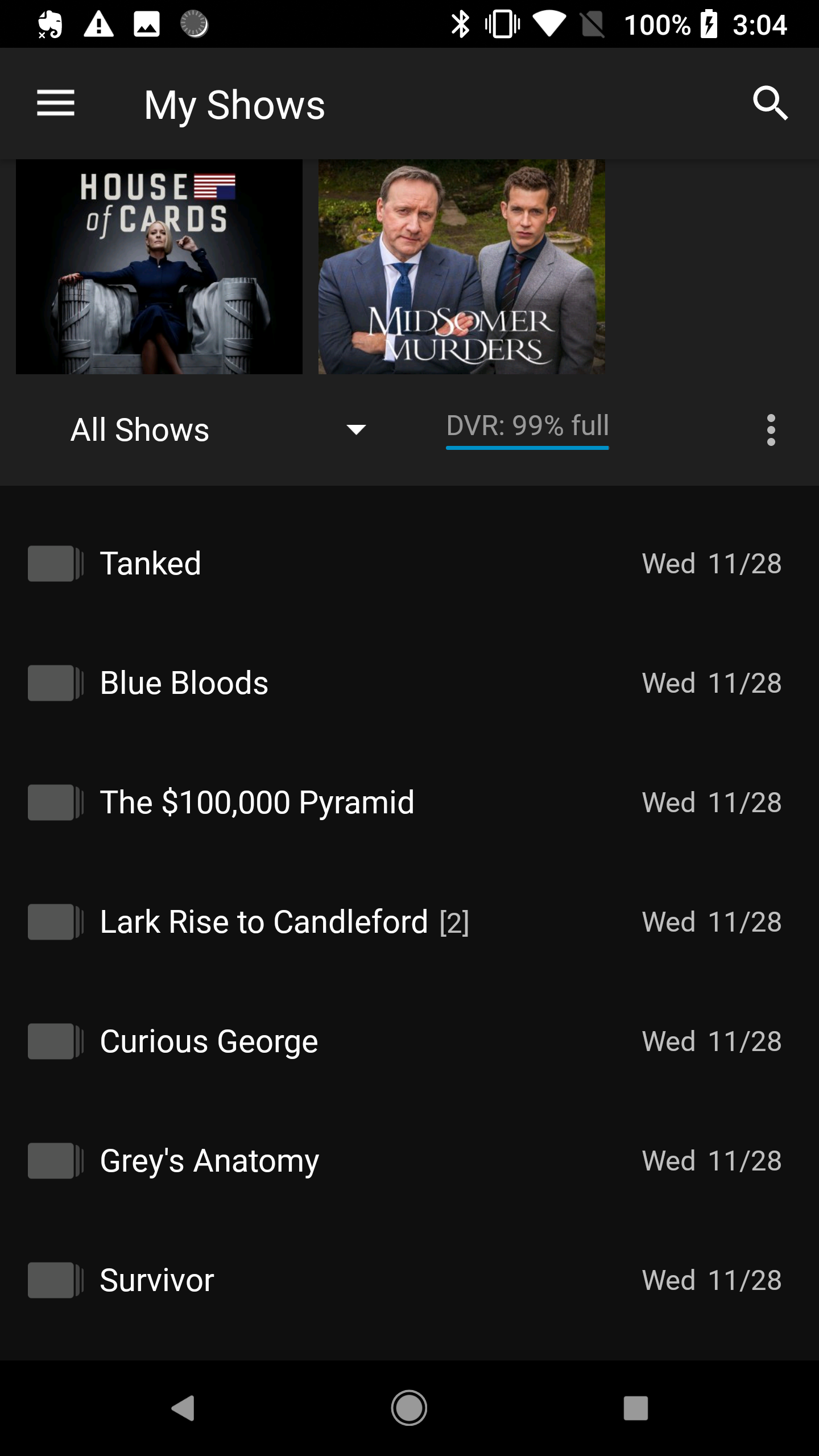This screenshot has height=1456, width=819.
Task: Open the House of Cards tile
Action: 159,266
